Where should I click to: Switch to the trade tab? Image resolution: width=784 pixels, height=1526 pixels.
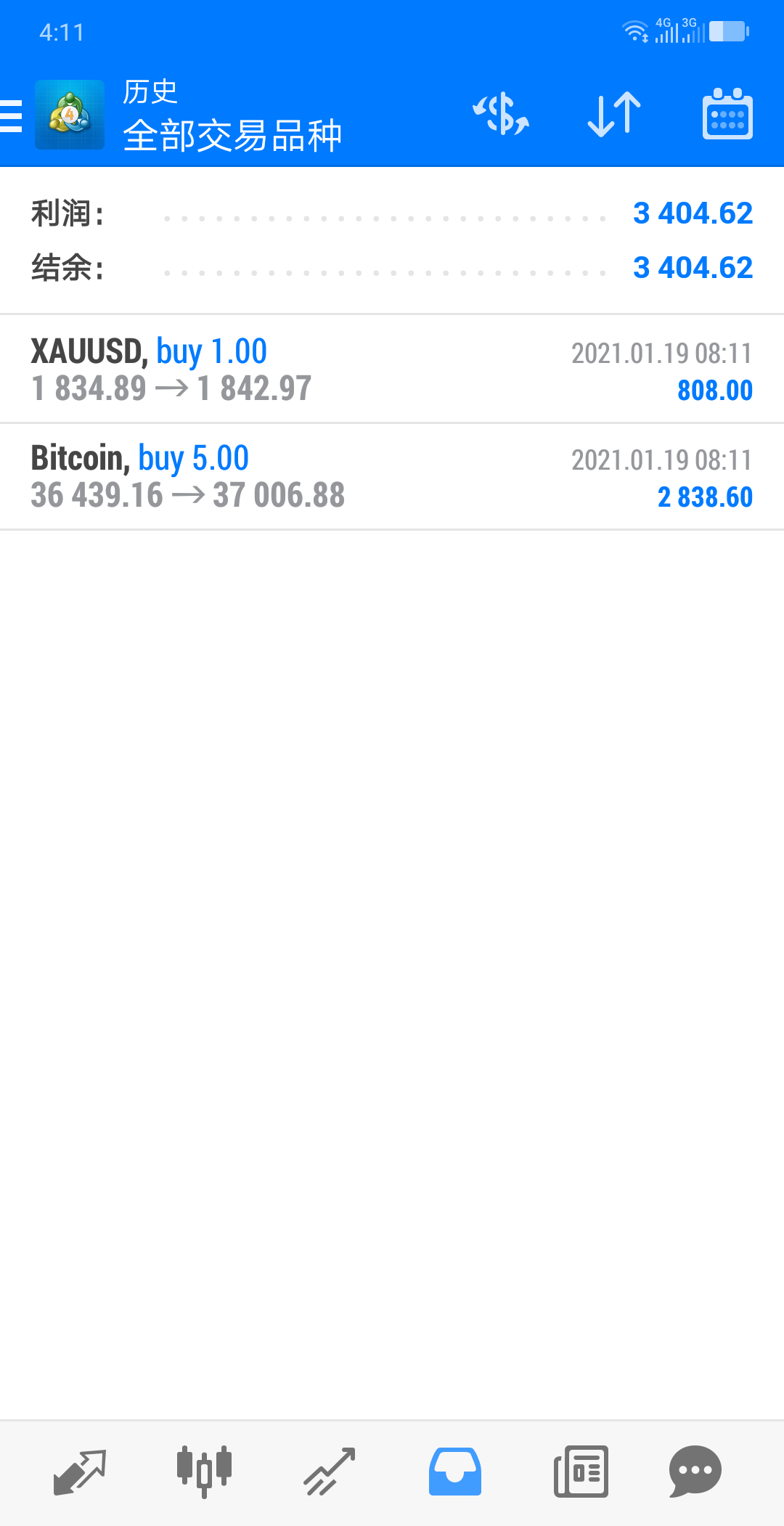tap(329, 1472)
